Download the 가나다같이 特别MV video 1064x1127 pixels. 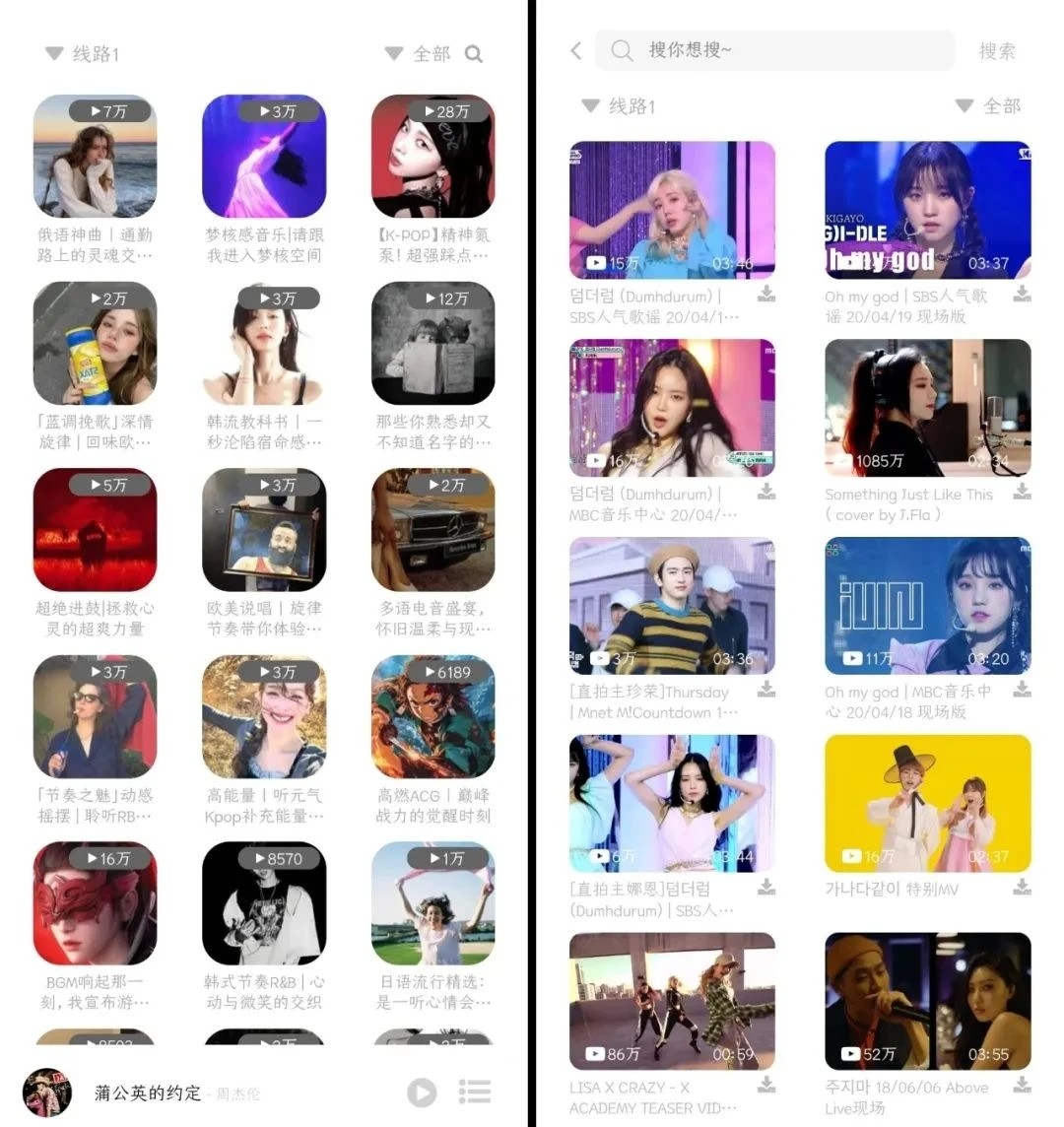click(1022, 888)
